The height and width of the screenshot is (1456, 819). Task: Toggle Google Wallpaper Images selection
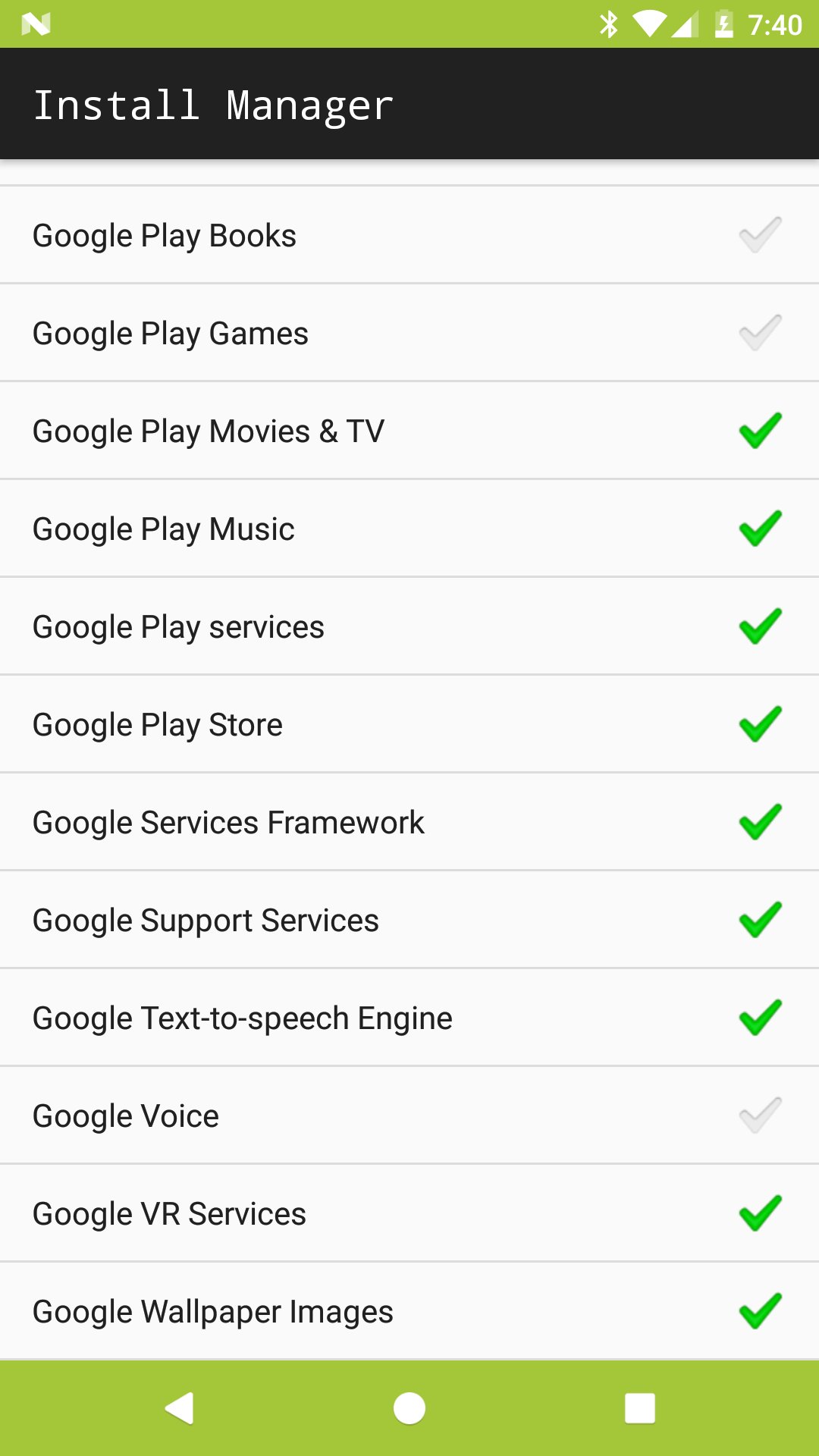click(x=760, y=1311)
